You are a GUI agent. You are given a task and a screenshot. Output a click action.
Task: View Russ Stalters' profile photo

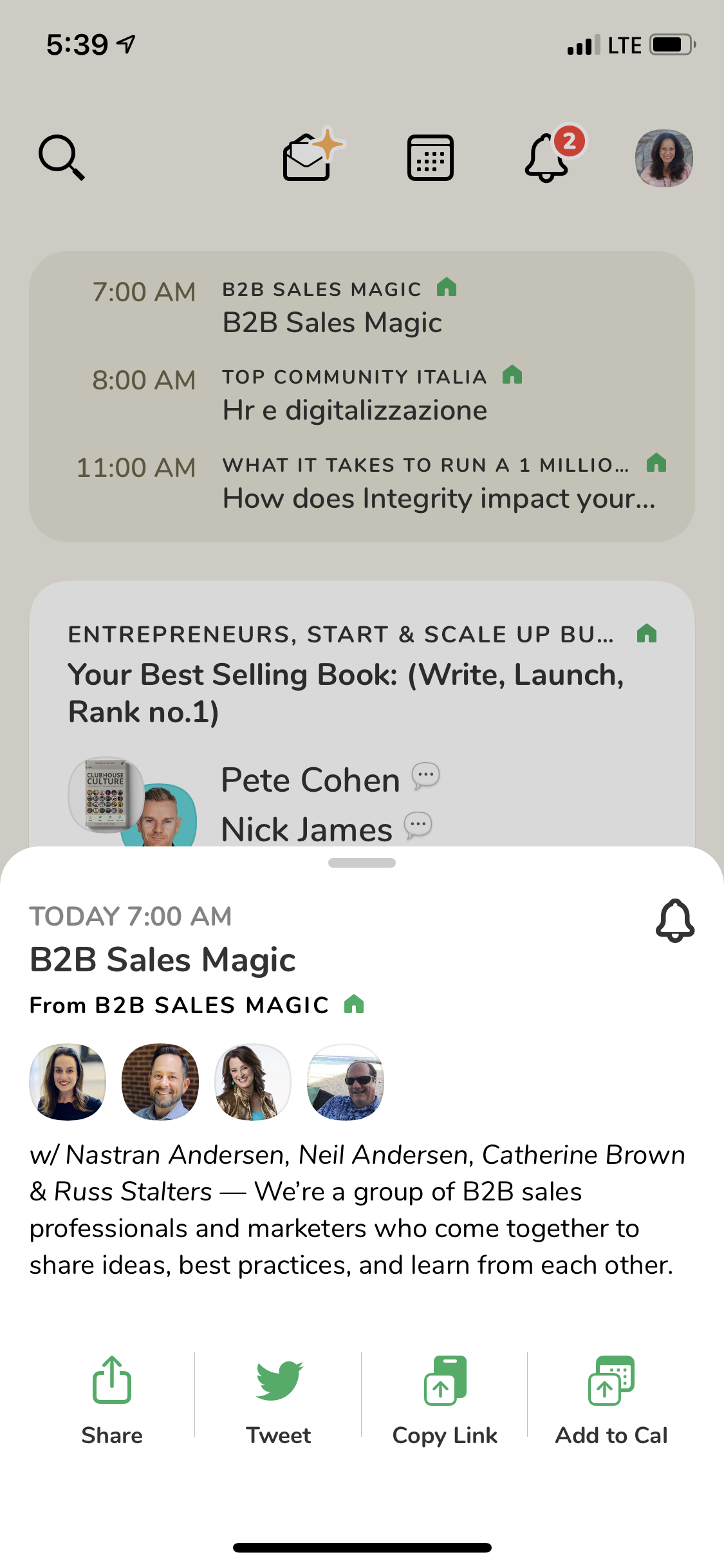pos(346,1082)
